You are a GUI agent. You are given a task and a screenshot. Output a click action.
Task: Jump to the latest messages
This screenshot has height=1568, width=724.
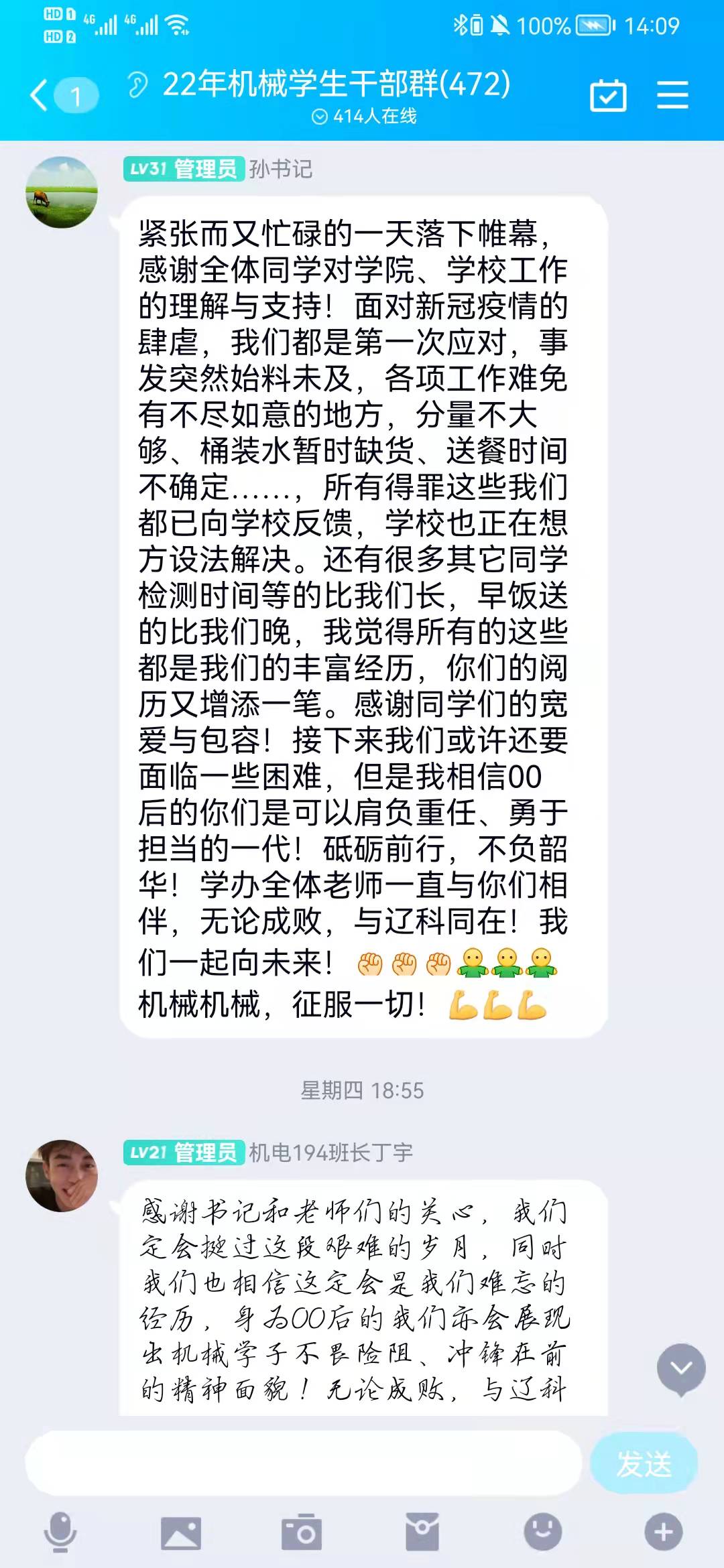click(x=681, y=1368)
